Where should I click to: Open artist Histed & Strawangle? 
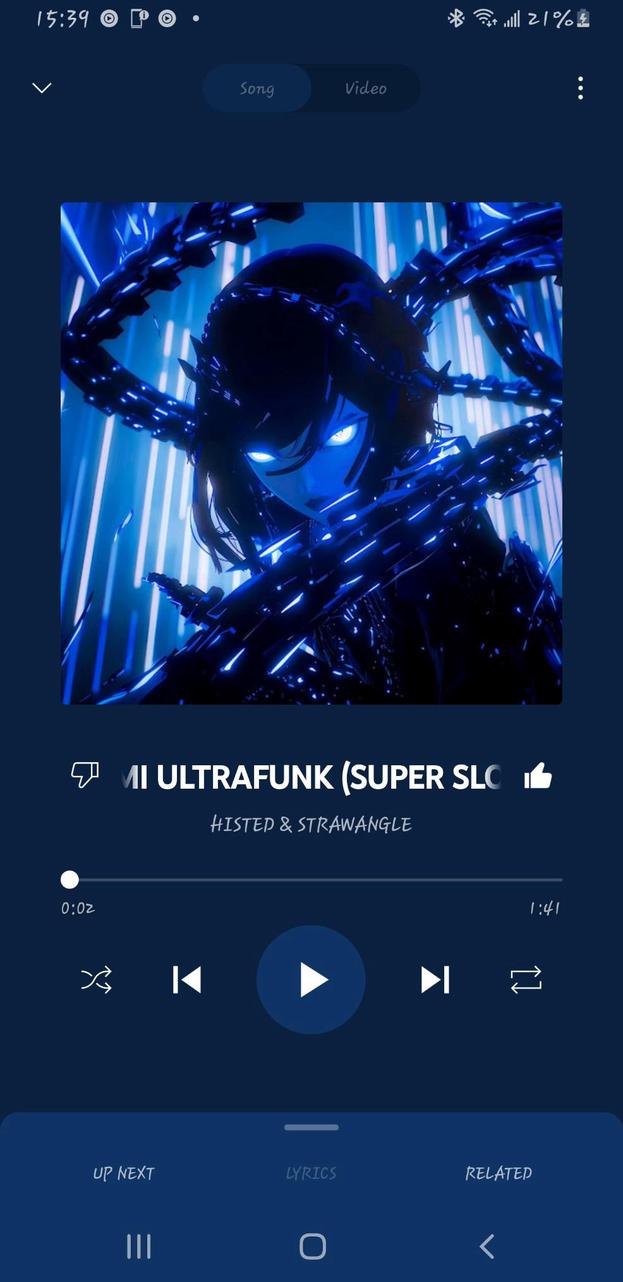[x=311, y=824]
